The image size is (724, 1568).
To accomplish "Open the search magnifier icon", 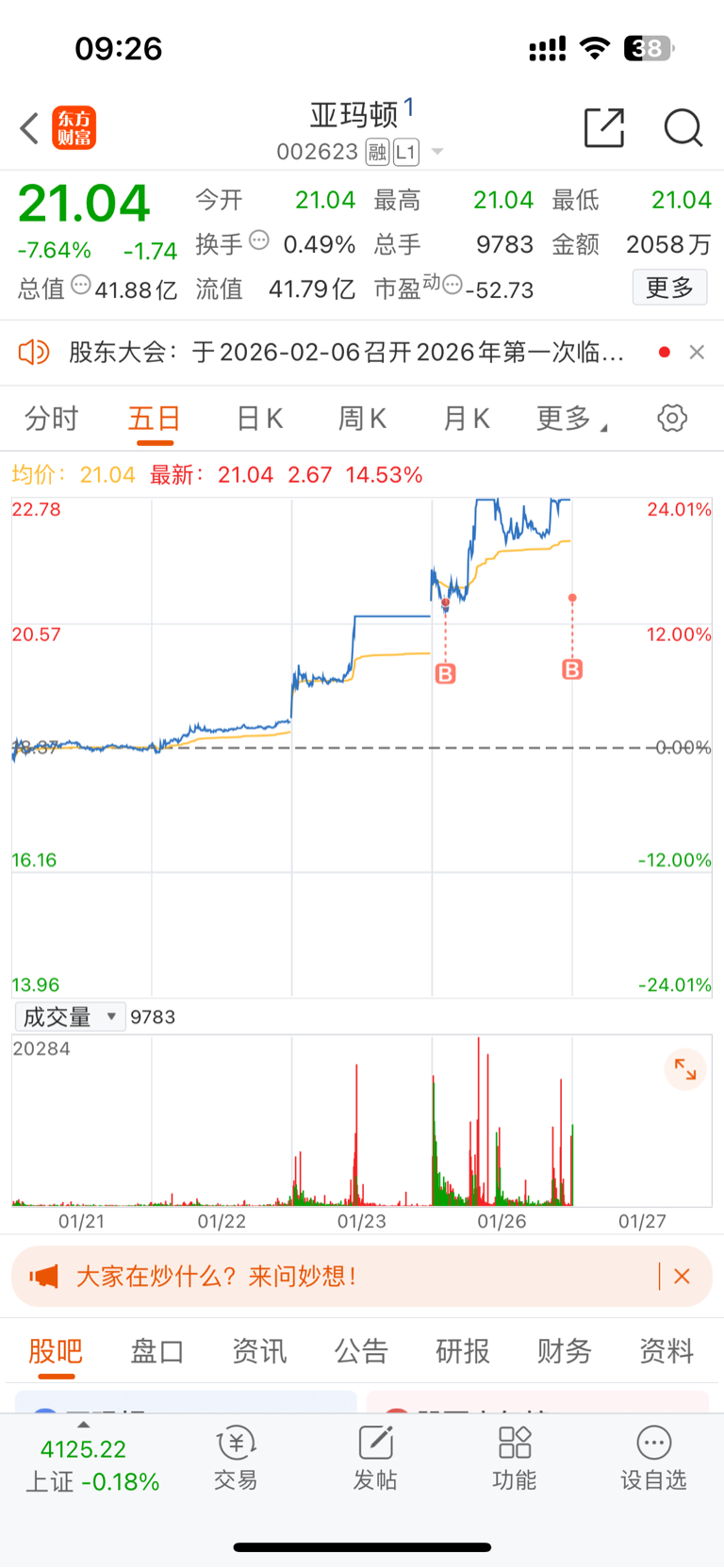I will click(x=683, y=127).
